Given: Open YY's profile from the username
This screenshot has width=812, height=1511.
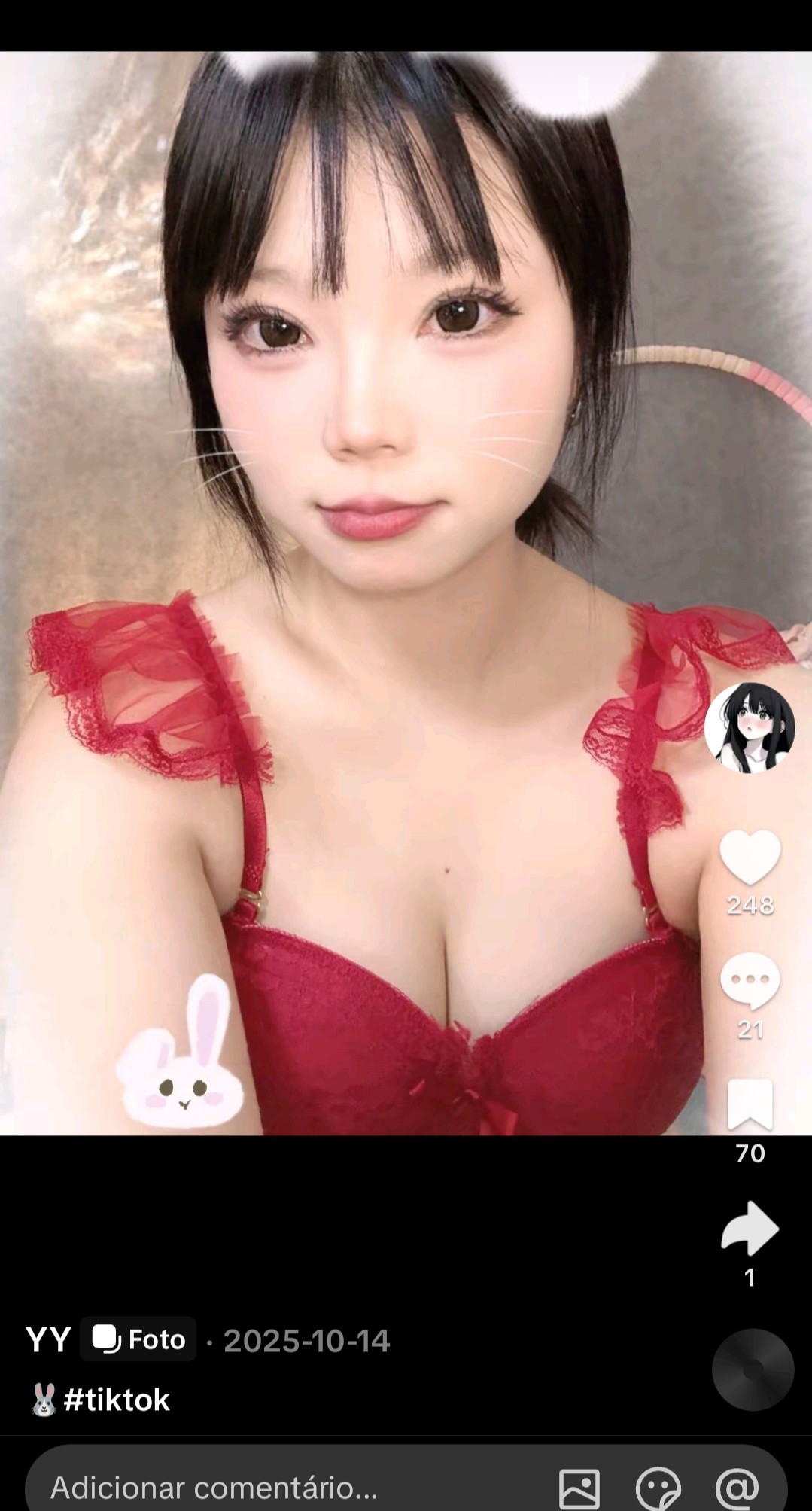Looking at the screenshot, I should [48, 1339].
